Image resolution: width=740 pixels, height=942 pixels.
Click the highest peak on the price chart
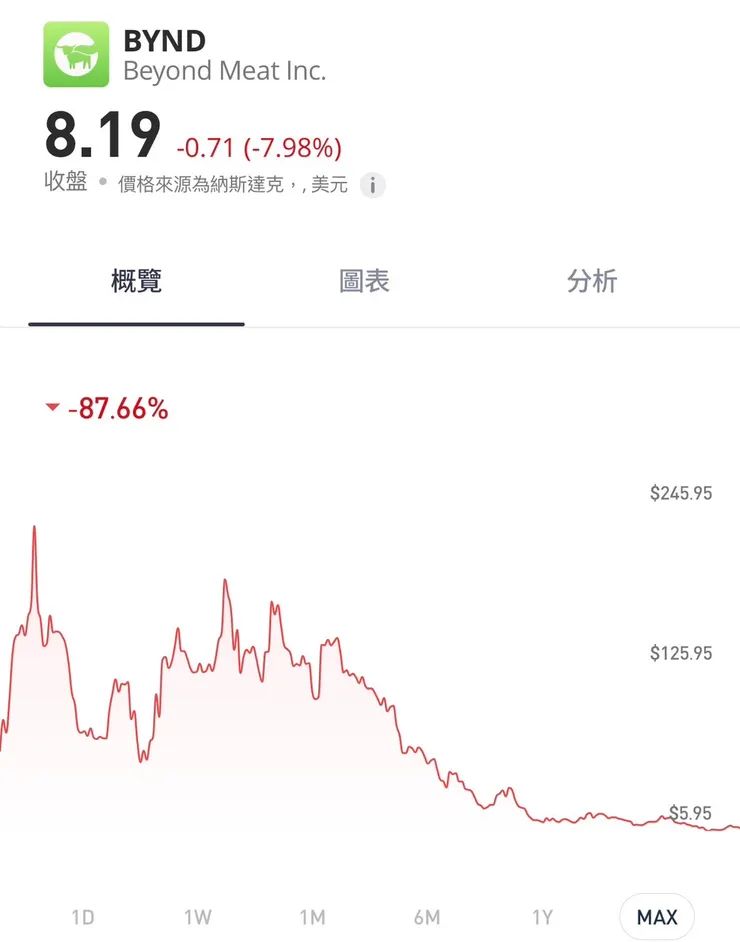click(x=35, y=525)
